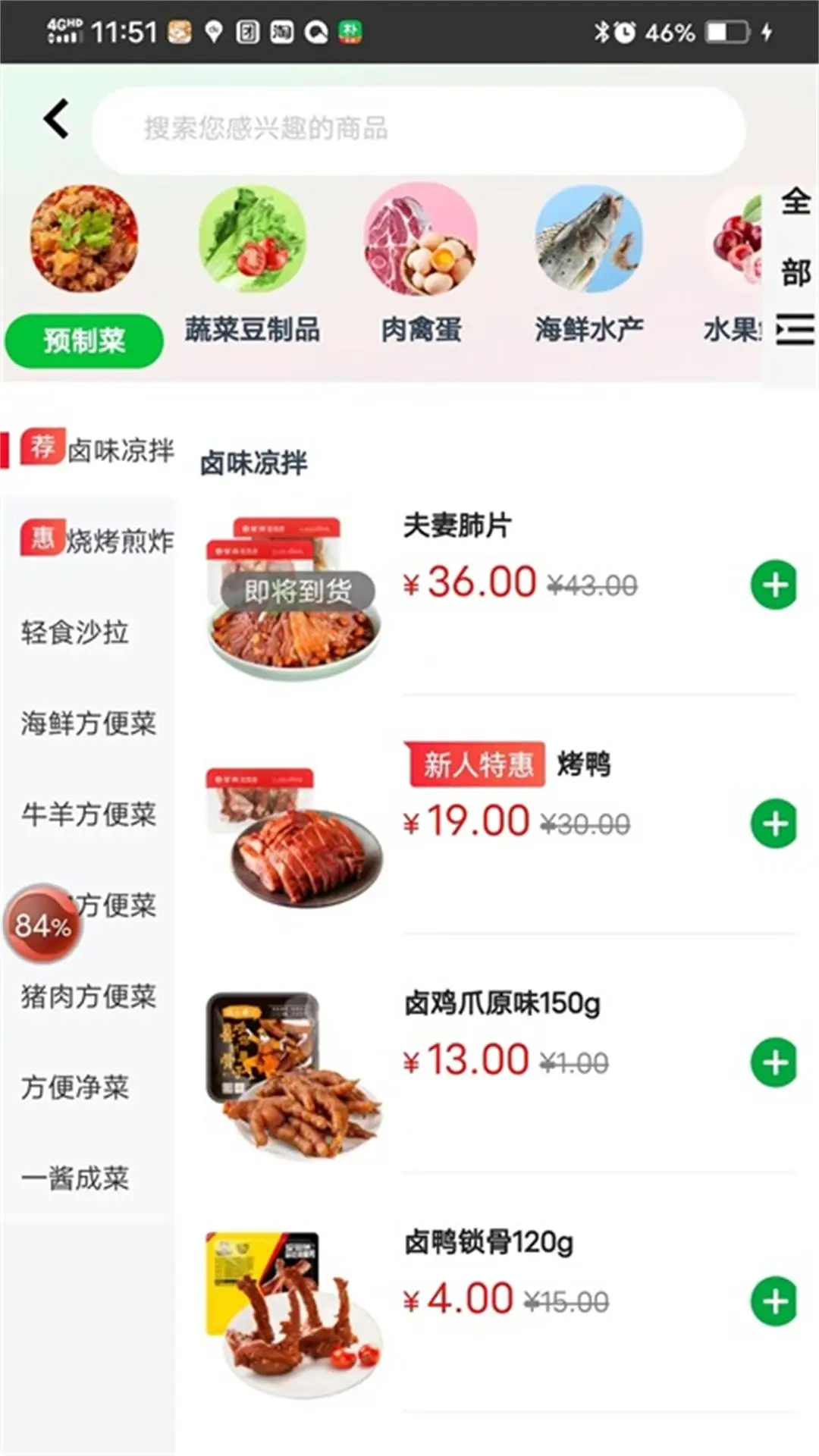Open the product search box
The width and height of the screenshot is (819, 1456).
[417, 129]
